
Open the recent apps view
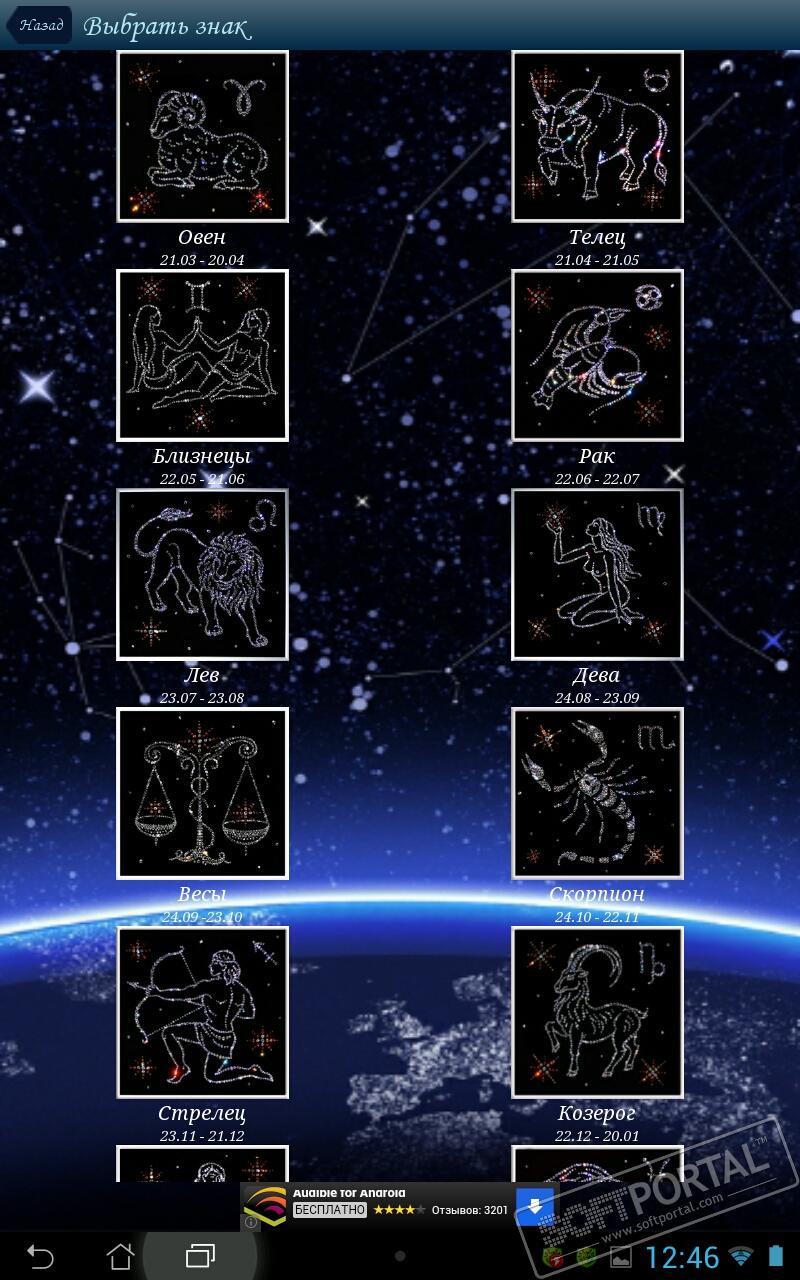click(200, 1256)
